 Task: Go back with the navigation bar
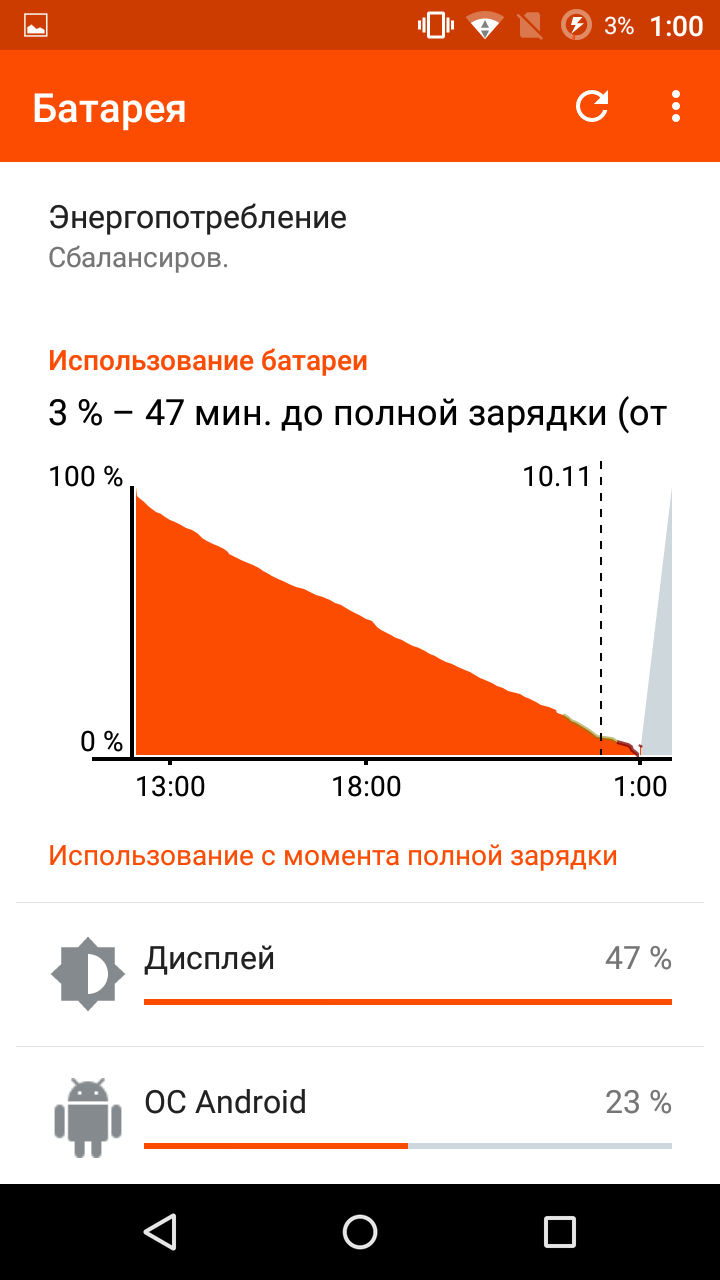[160, 1231]
